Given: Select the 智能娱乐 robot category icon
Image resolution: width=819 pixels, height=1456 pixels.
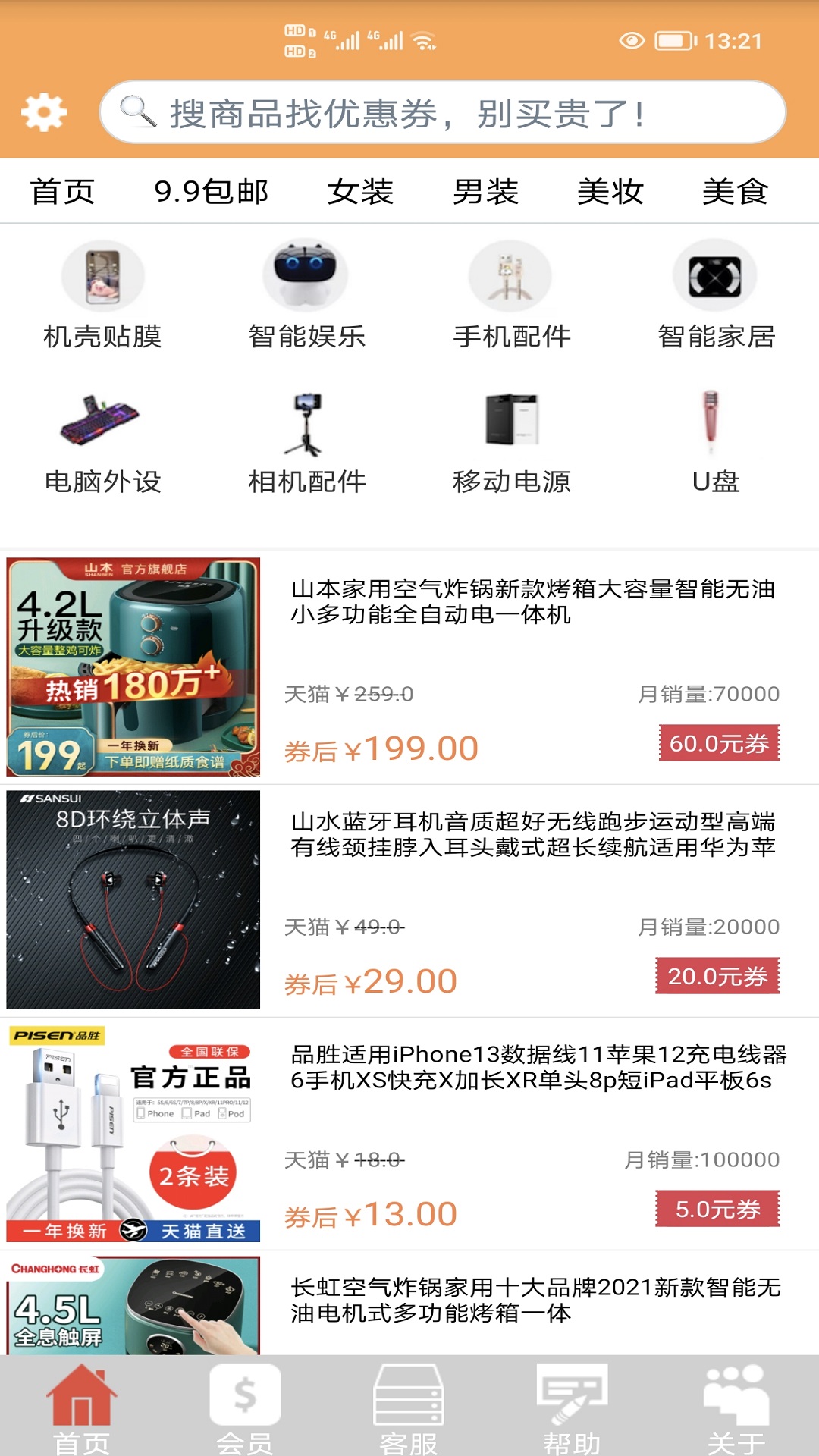Looking at the screenshot, I should coord(306,276).
